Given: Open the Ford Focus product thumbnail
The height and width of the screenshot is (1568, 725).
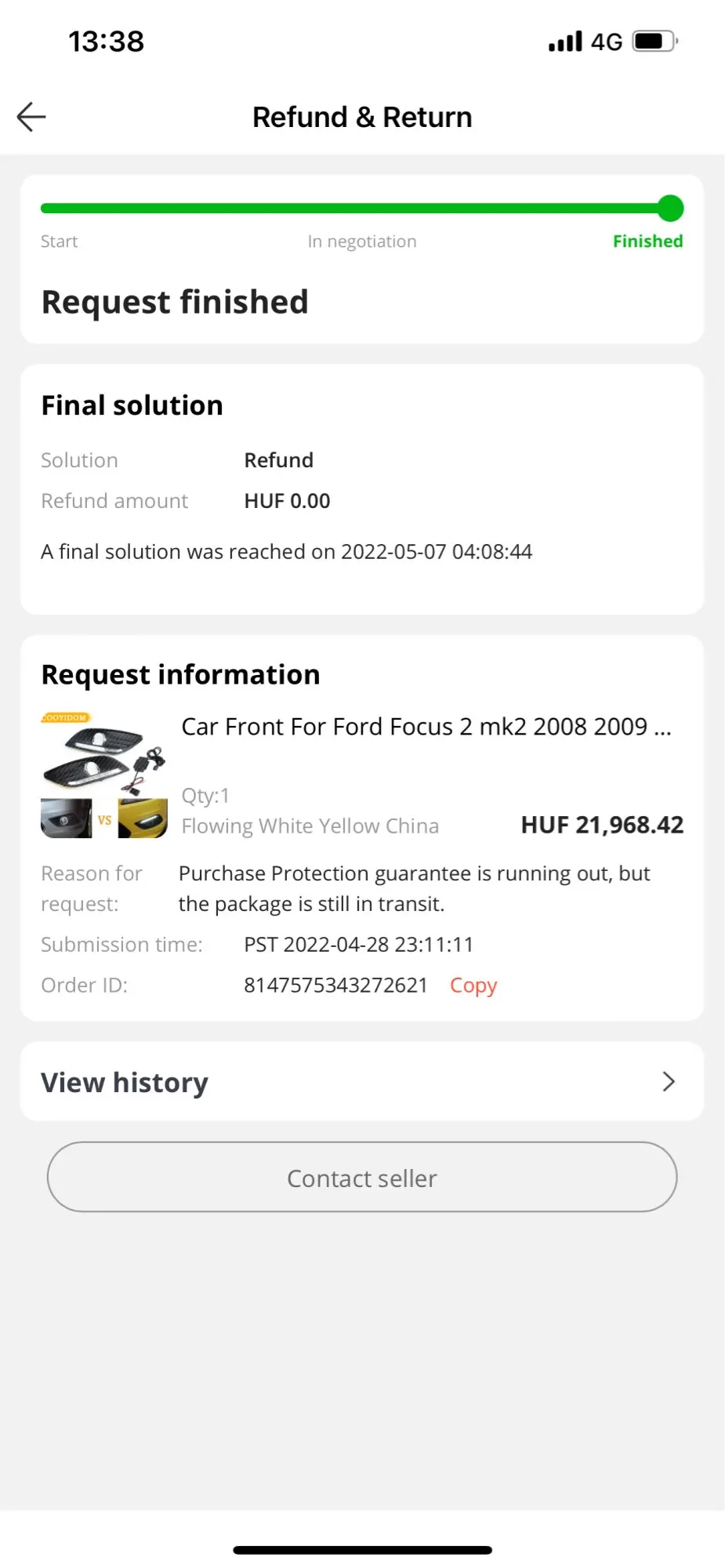Looking at the screenshot, I should 104,775.
